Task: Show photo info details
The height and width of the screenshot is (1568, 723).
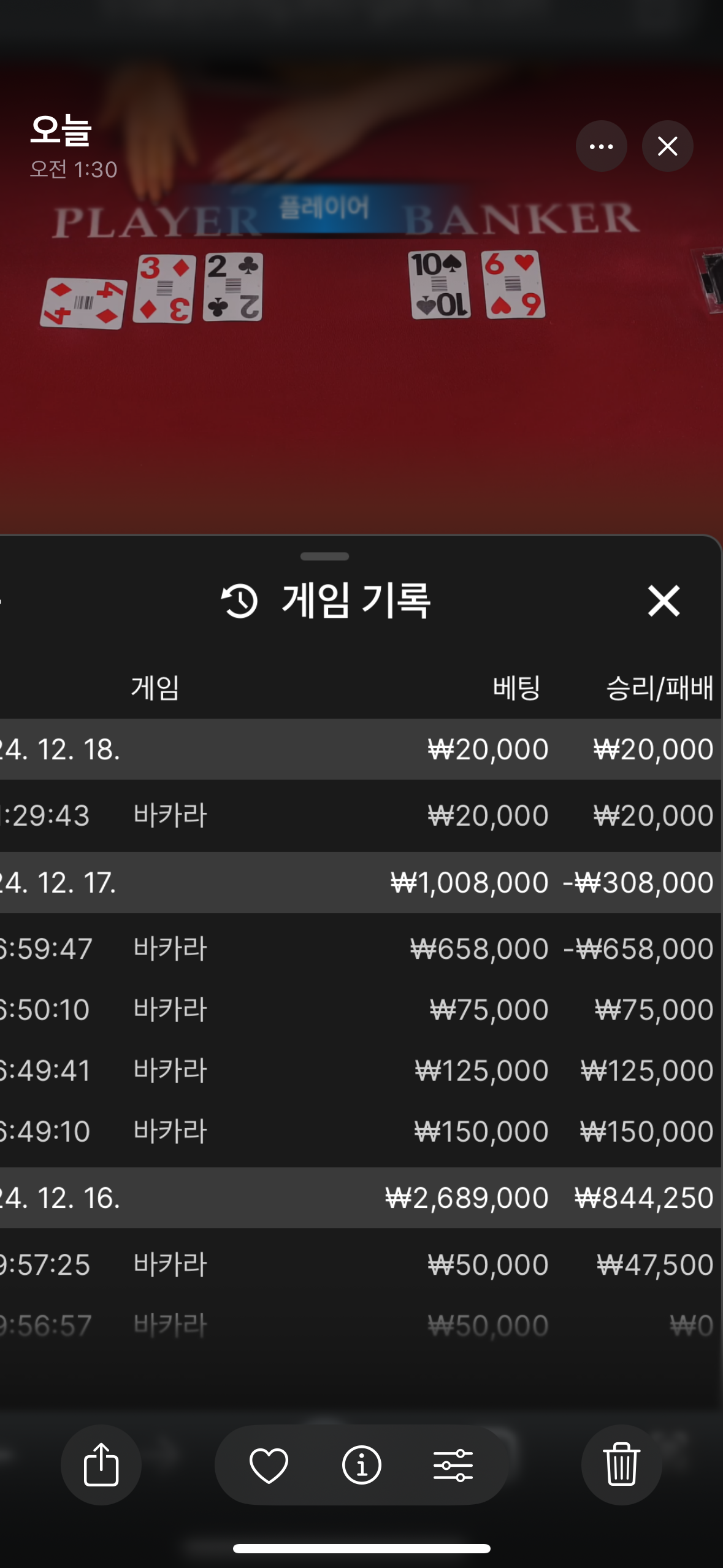Action: point(361,1464)
